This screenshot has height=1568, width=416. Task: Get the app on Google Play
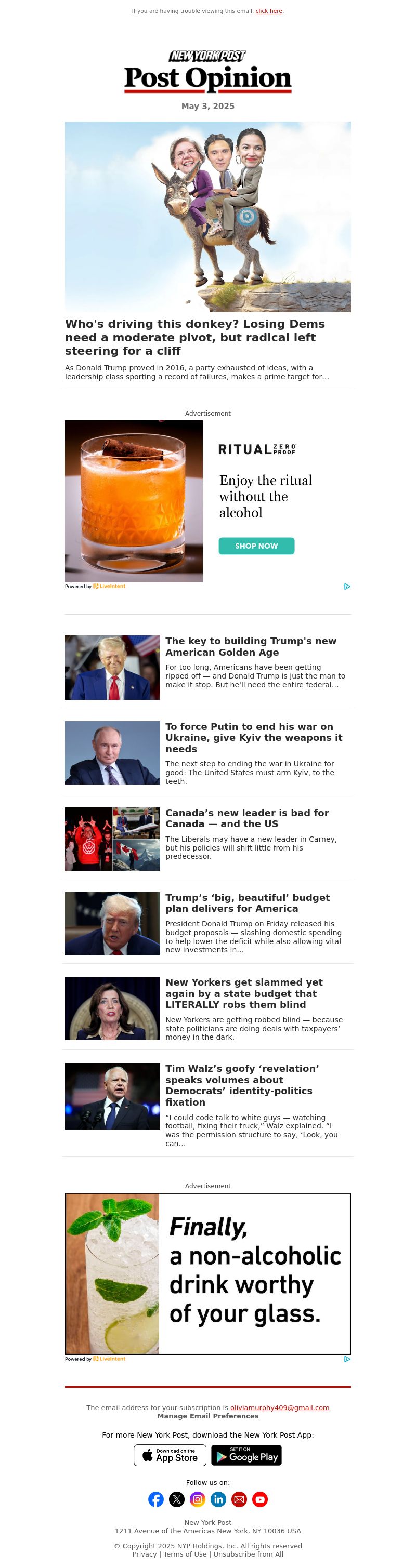click(x=246, y=1455)
